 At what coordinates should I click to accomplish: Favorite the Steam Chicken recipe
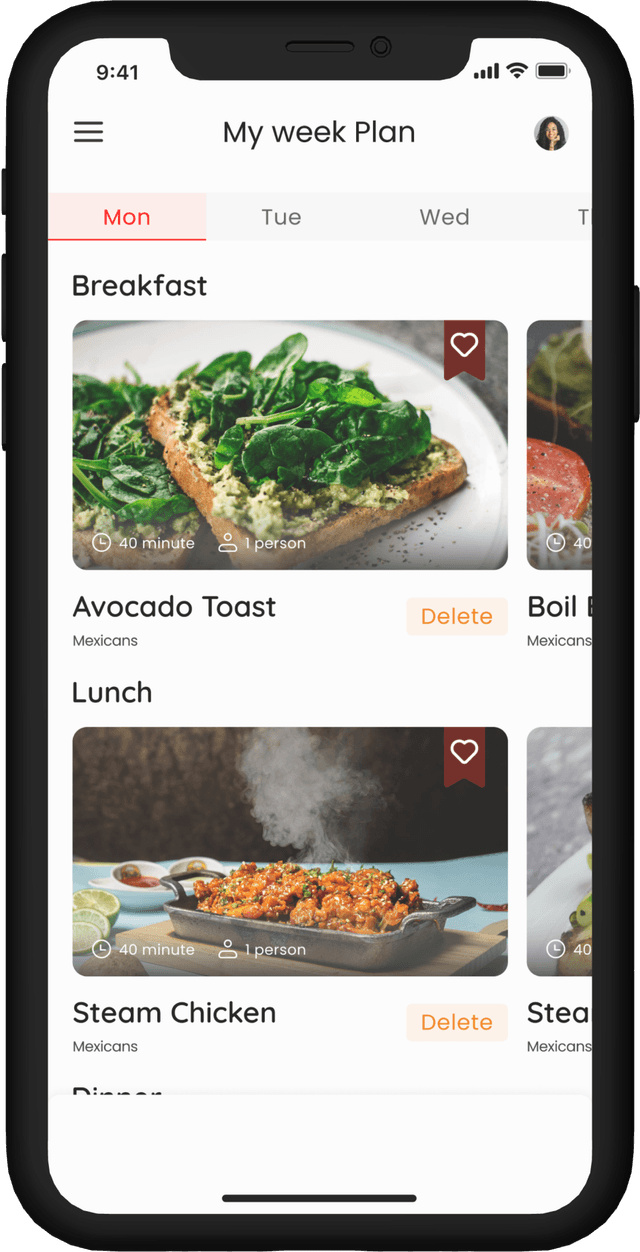[x=464, y=752]
